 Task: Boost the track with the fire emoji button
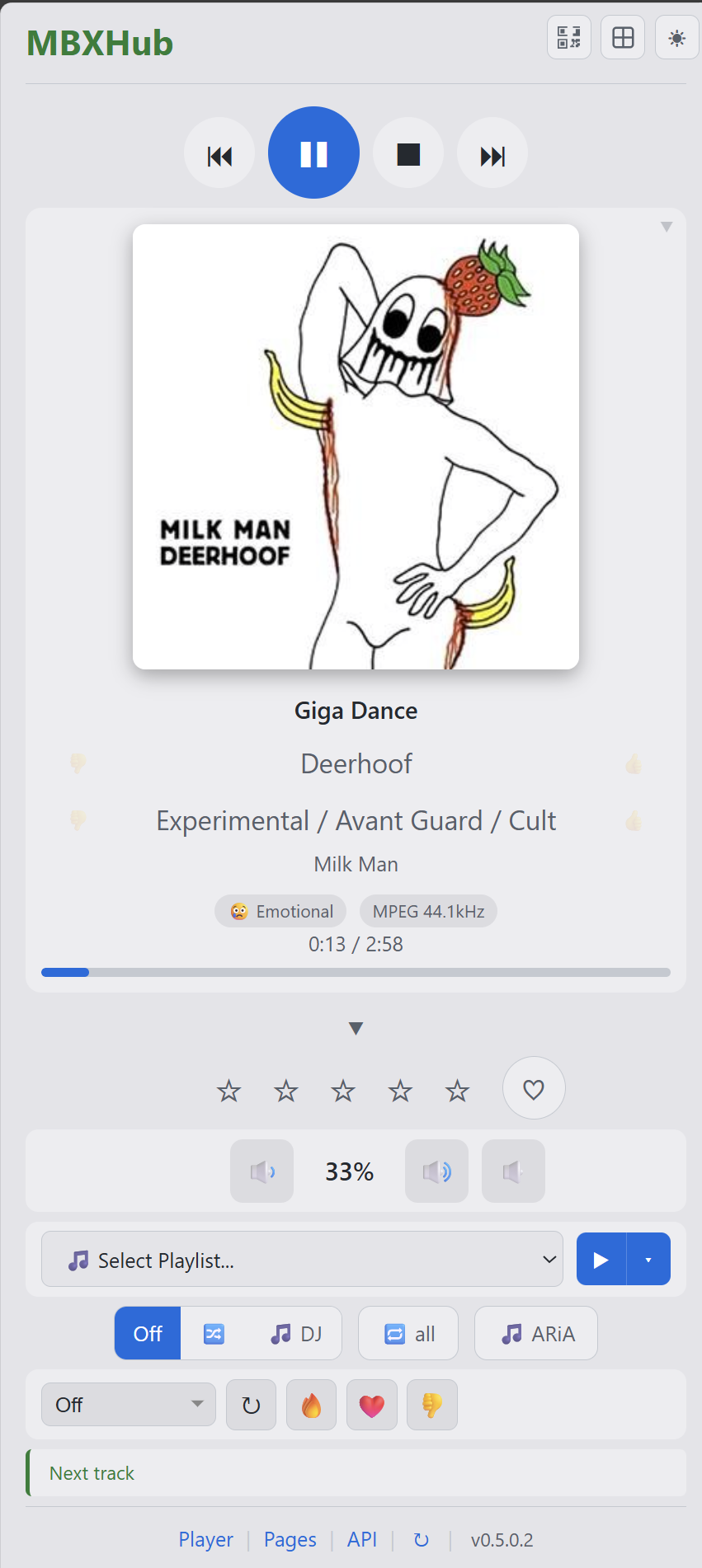click(x=311, y=1404)
